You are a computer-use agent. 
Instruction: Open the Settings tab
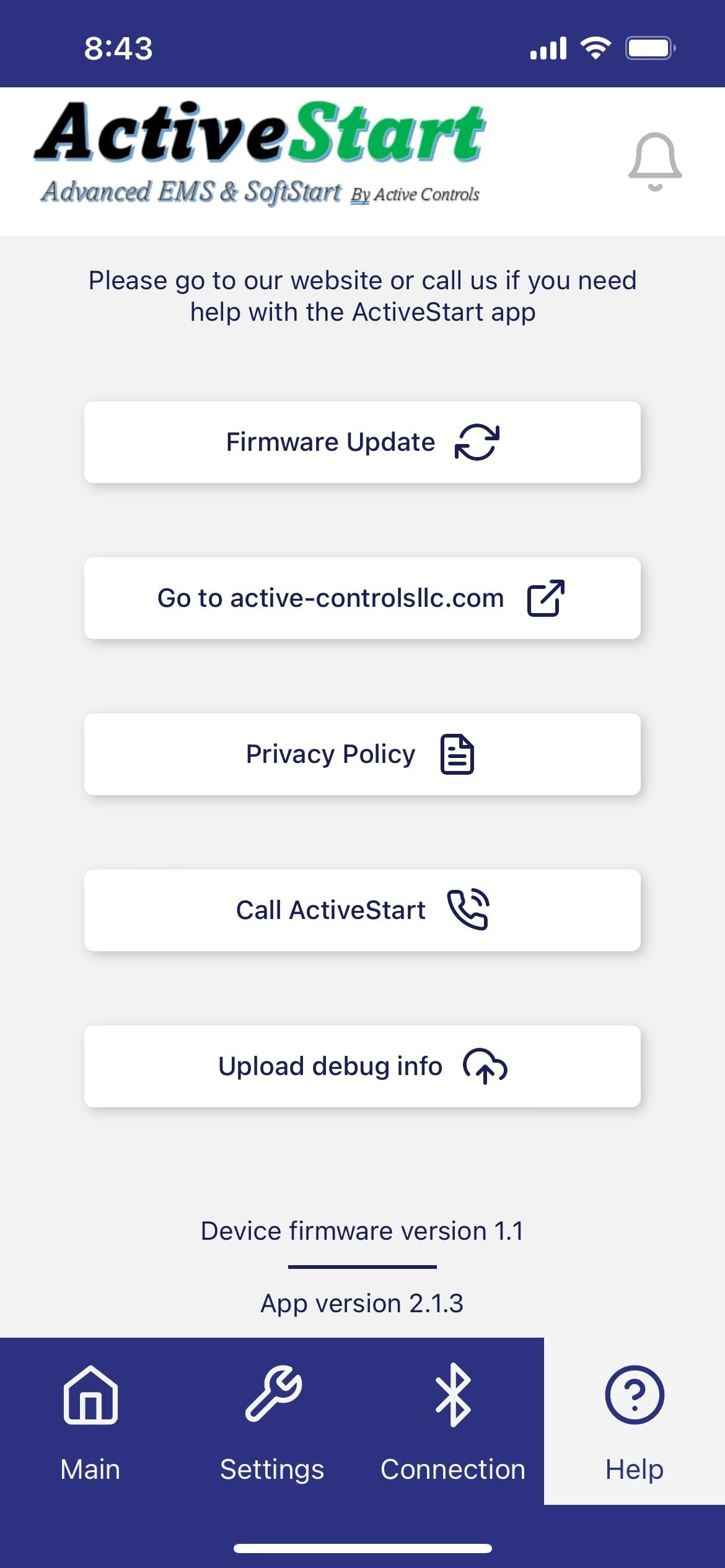point(272,1421)
